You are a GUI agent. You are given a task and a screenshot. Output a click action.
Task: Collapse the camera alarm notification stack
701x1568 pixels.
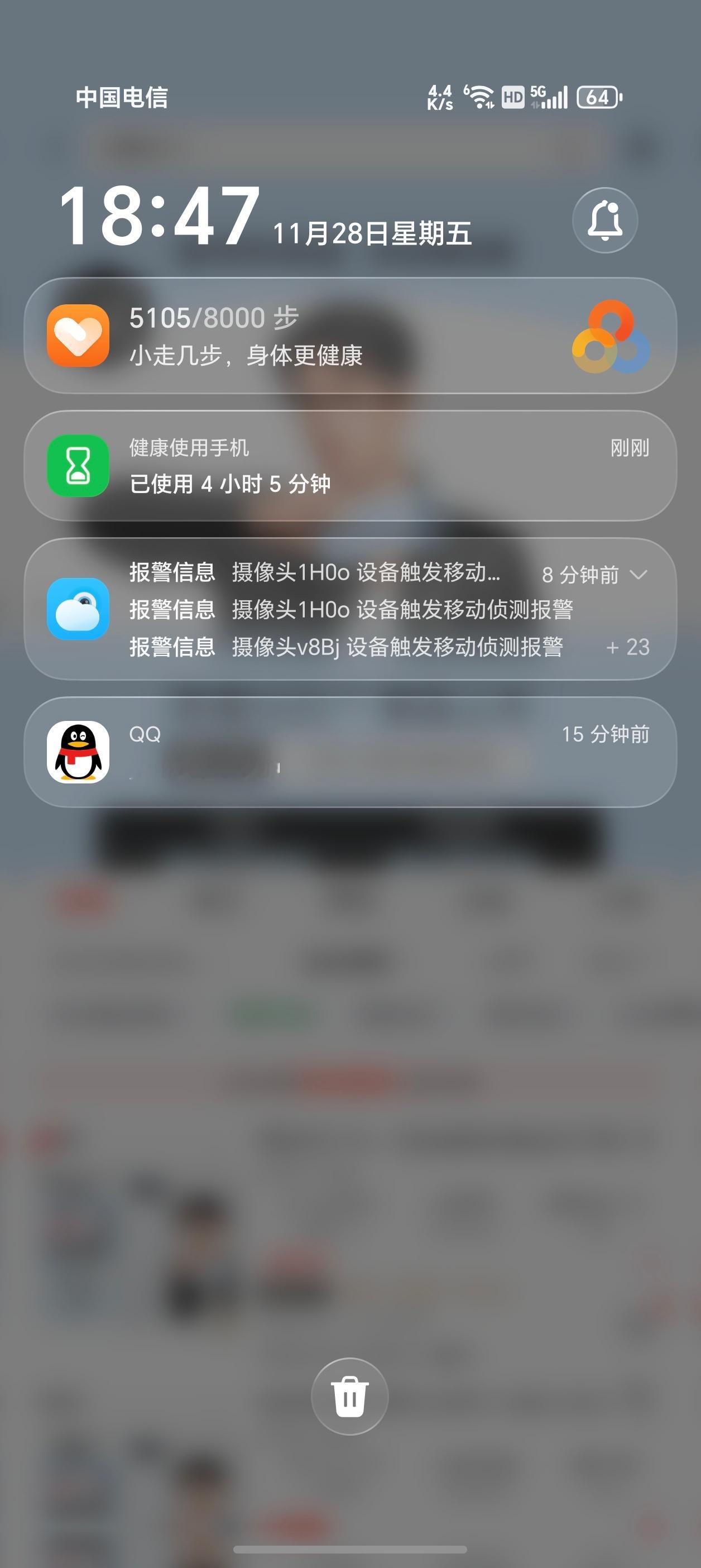click(638, 575)
